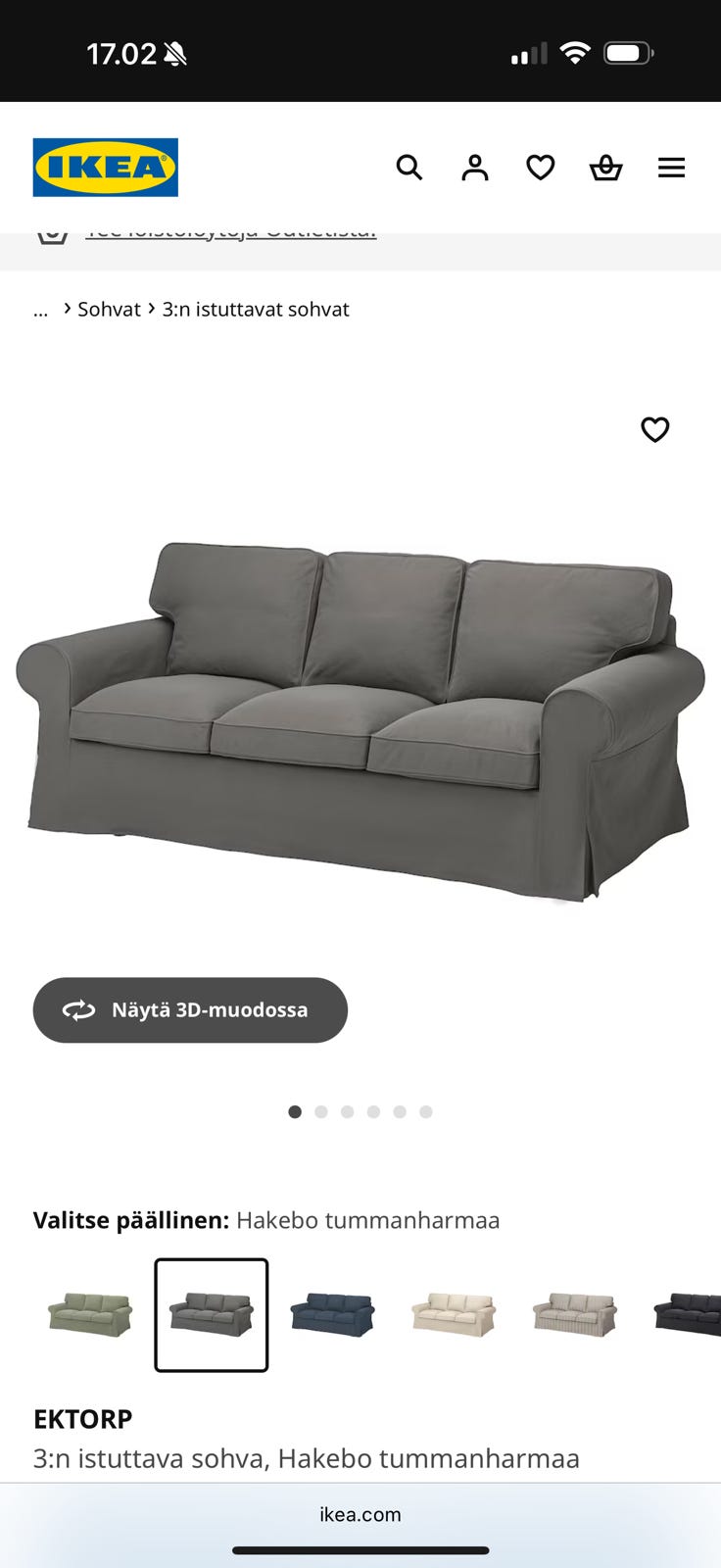Open the shopping basket

[605, 168]
